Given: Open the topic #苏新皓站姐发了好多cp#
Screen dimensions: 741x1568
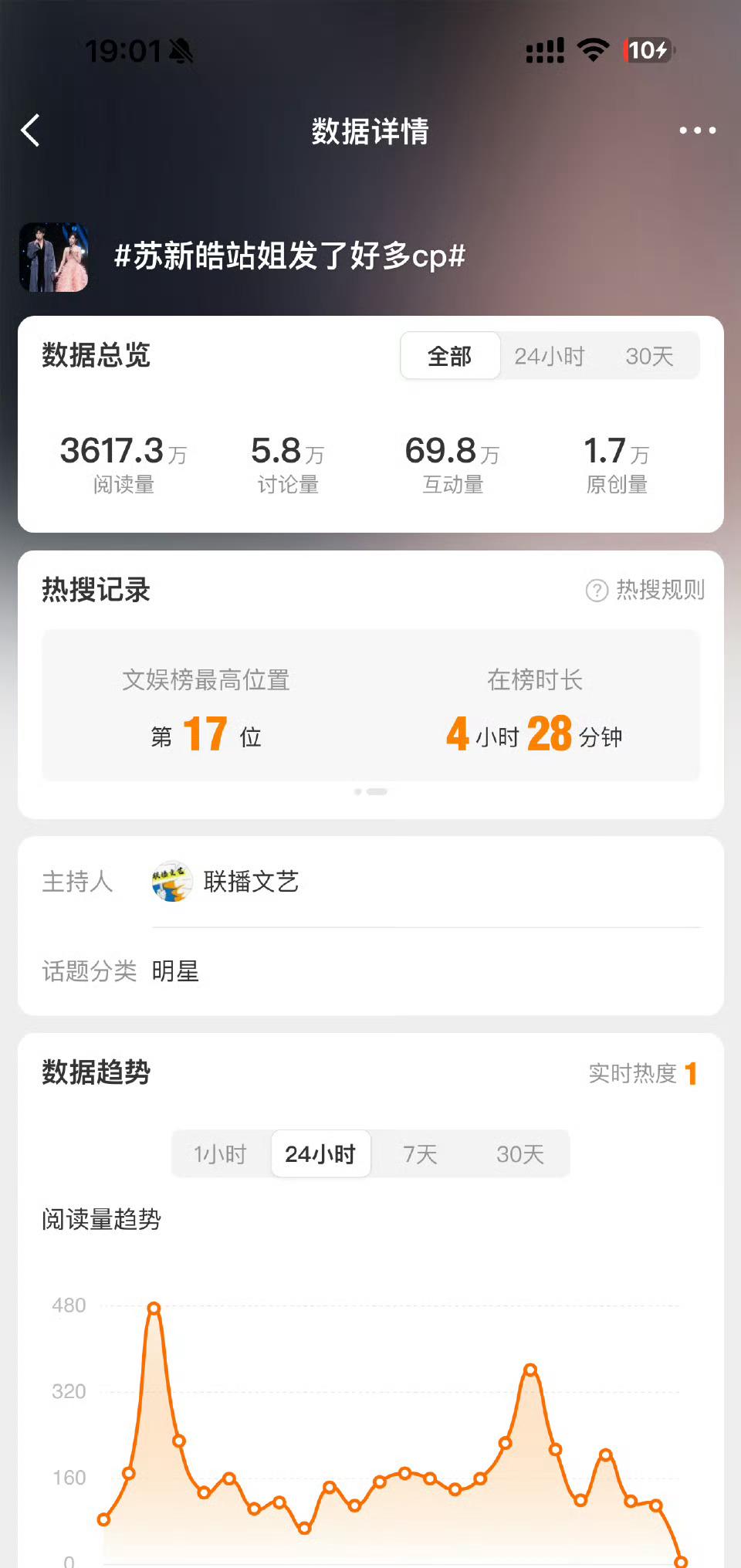Looking at the screenshot, I should click(289, 256).
